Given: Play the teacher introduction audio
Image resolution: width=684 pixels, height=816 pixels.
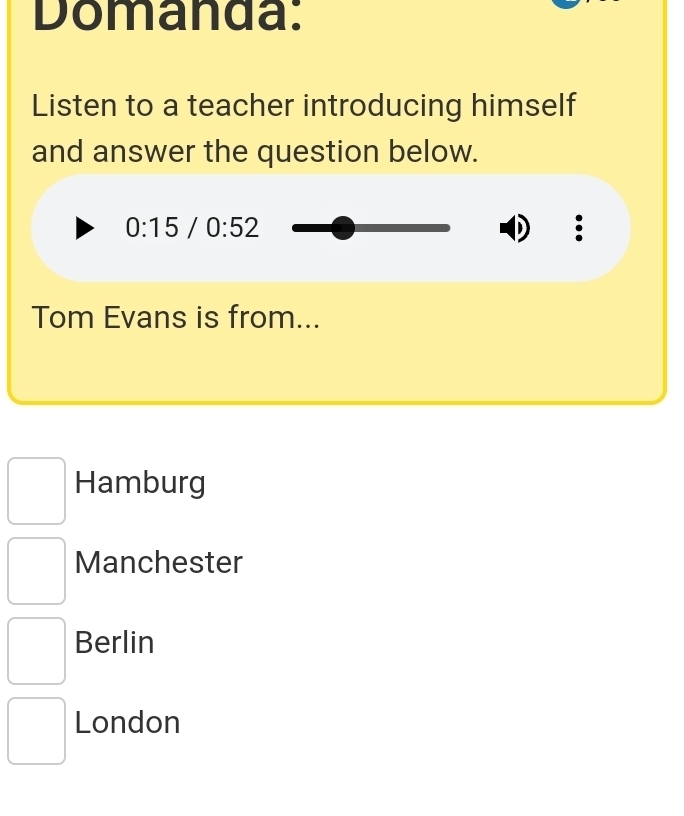Looking at the screenshot, I should point(86,228).
